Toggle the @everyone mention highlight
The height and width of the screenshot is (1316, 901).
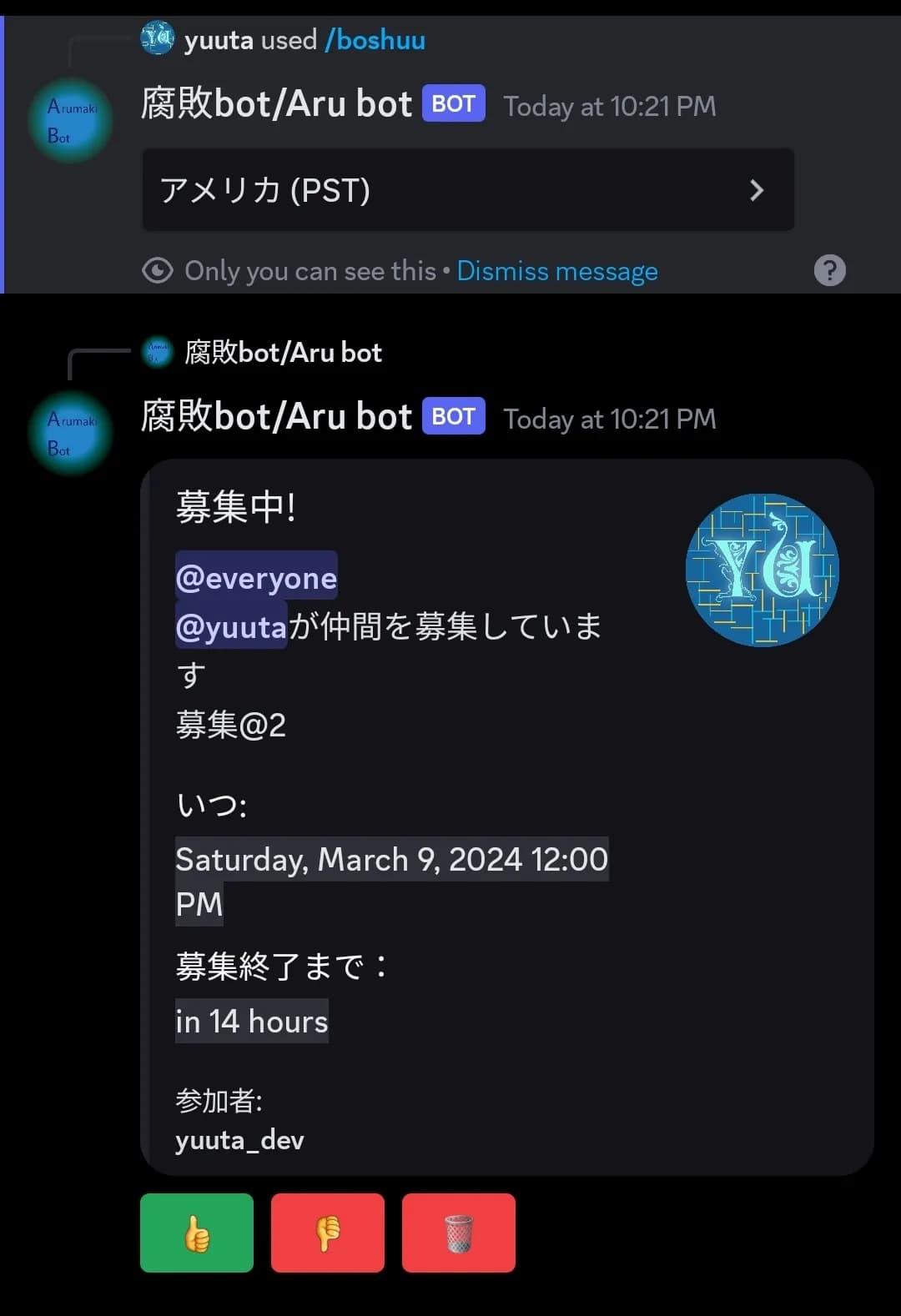click(x=256, y=577)
